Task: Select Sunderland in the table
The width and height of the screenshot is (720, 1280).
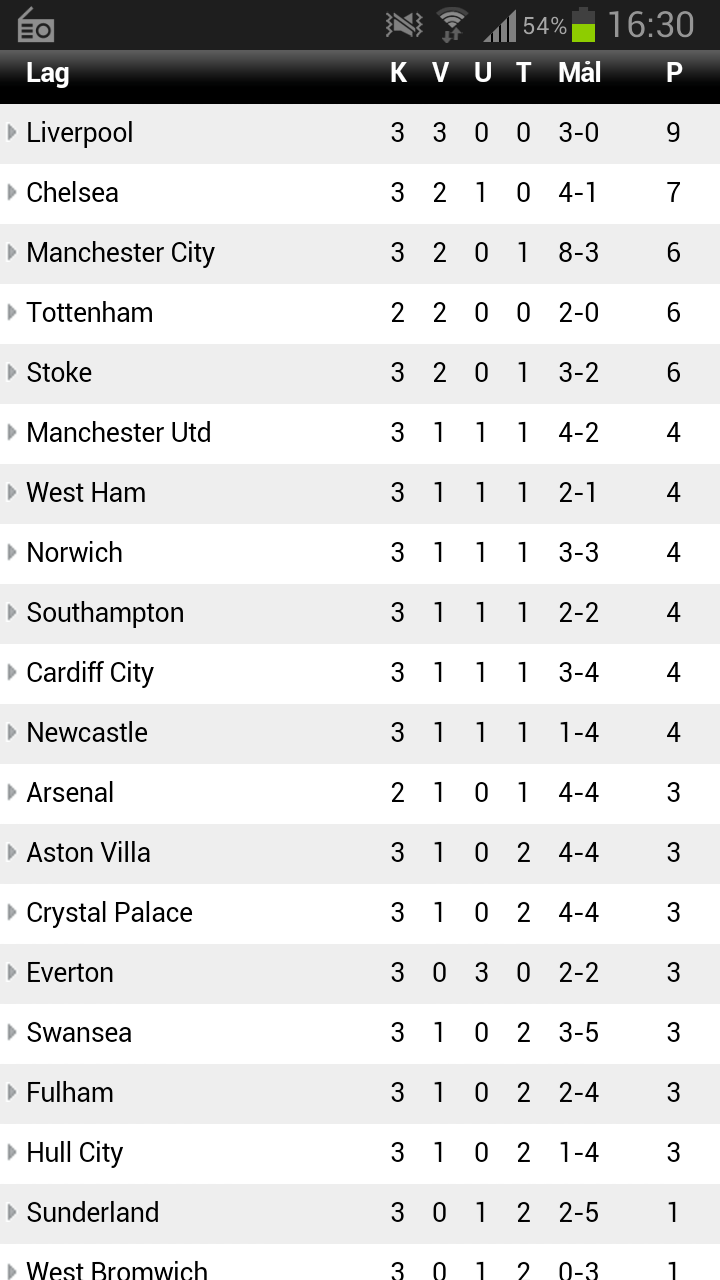Action: (360, 1213)
